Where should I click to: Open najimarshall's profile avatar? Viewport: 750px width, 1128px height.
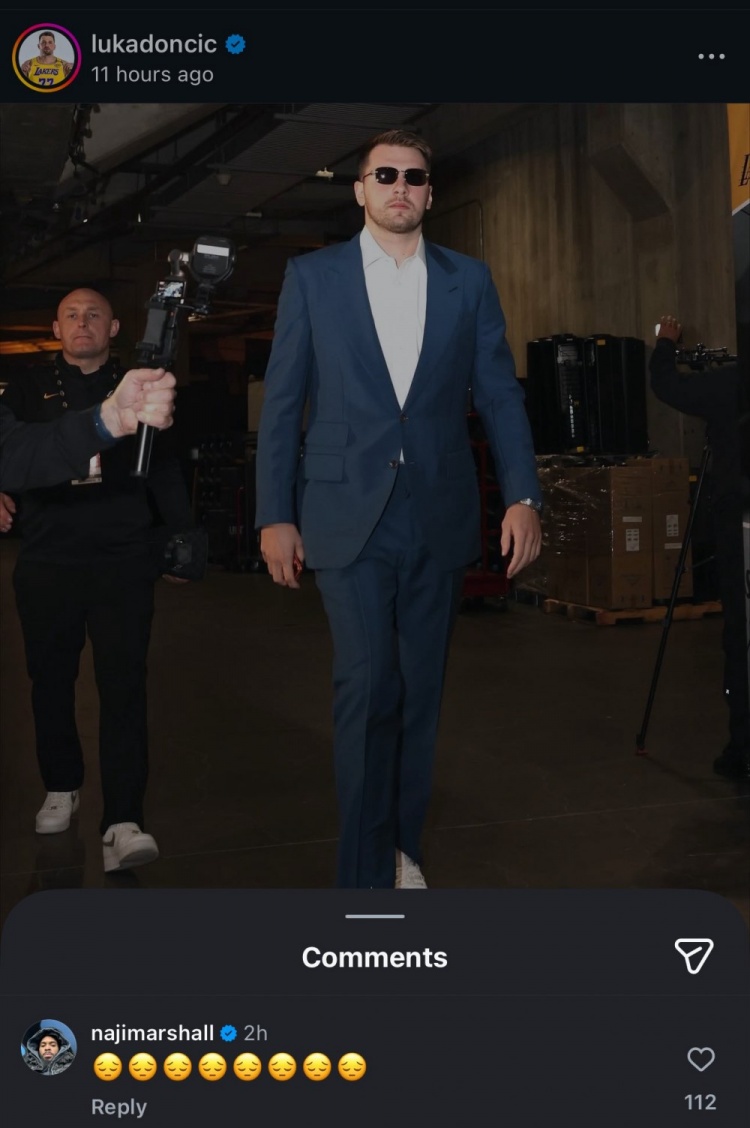coord(49,1047)
